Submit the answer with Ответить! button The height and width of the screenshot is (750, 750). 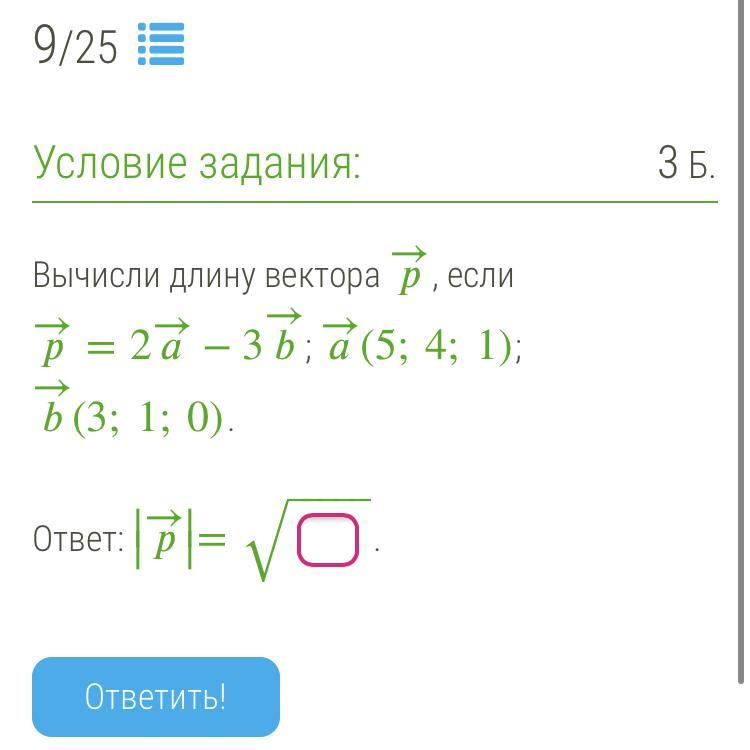point(156,697)
